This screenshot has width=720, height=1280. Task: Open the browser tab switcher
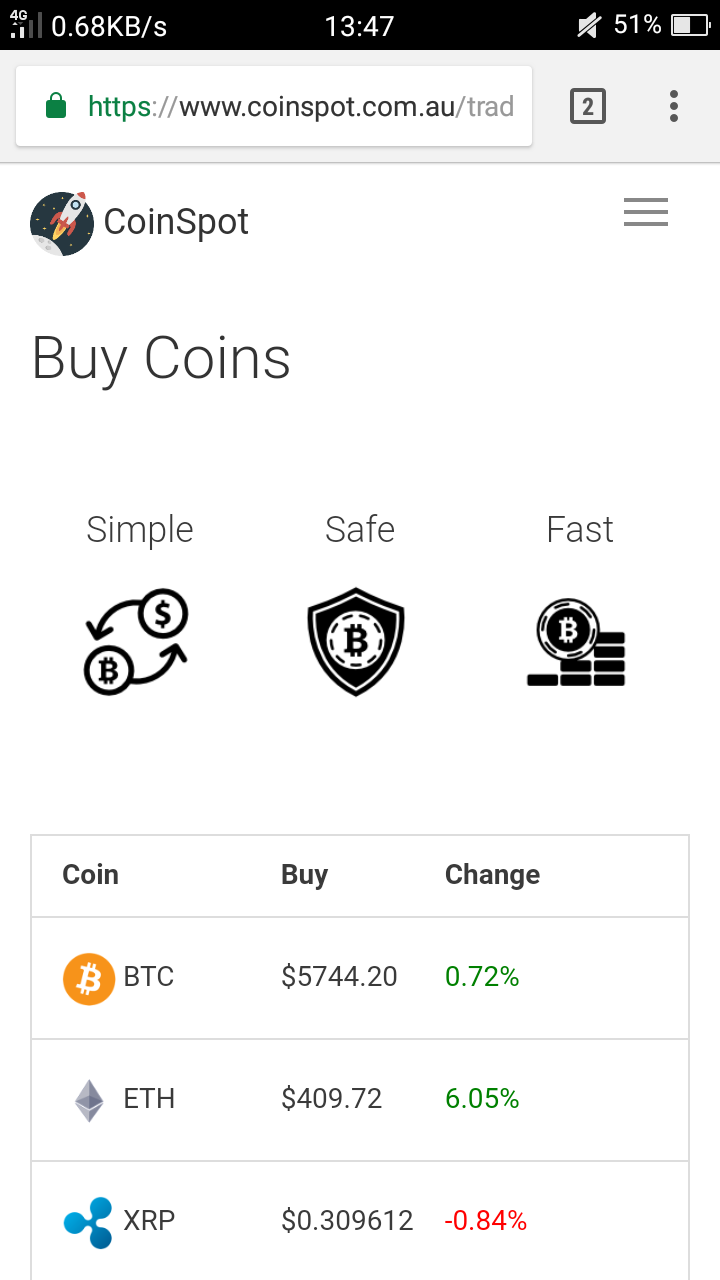[x=588, y=106]
